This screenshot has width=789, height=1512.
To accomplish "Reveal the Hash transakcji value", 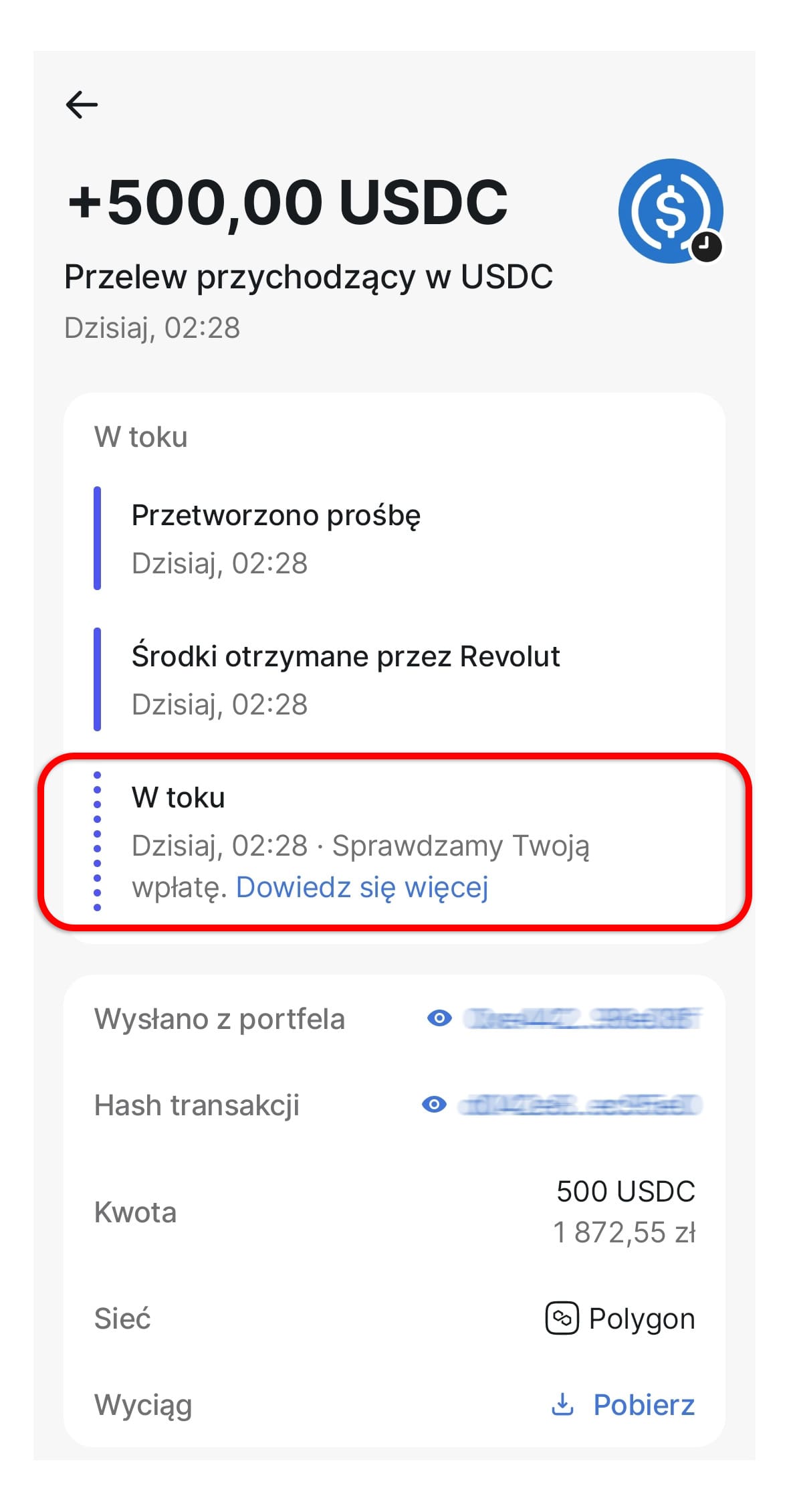I will click(x=434, y=1105).
